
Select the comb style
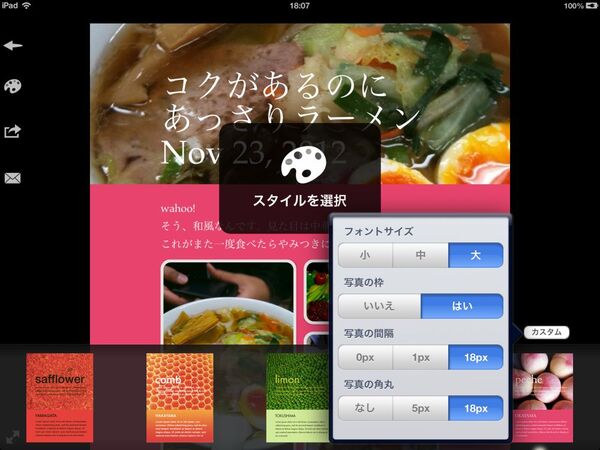click(179, 397)
